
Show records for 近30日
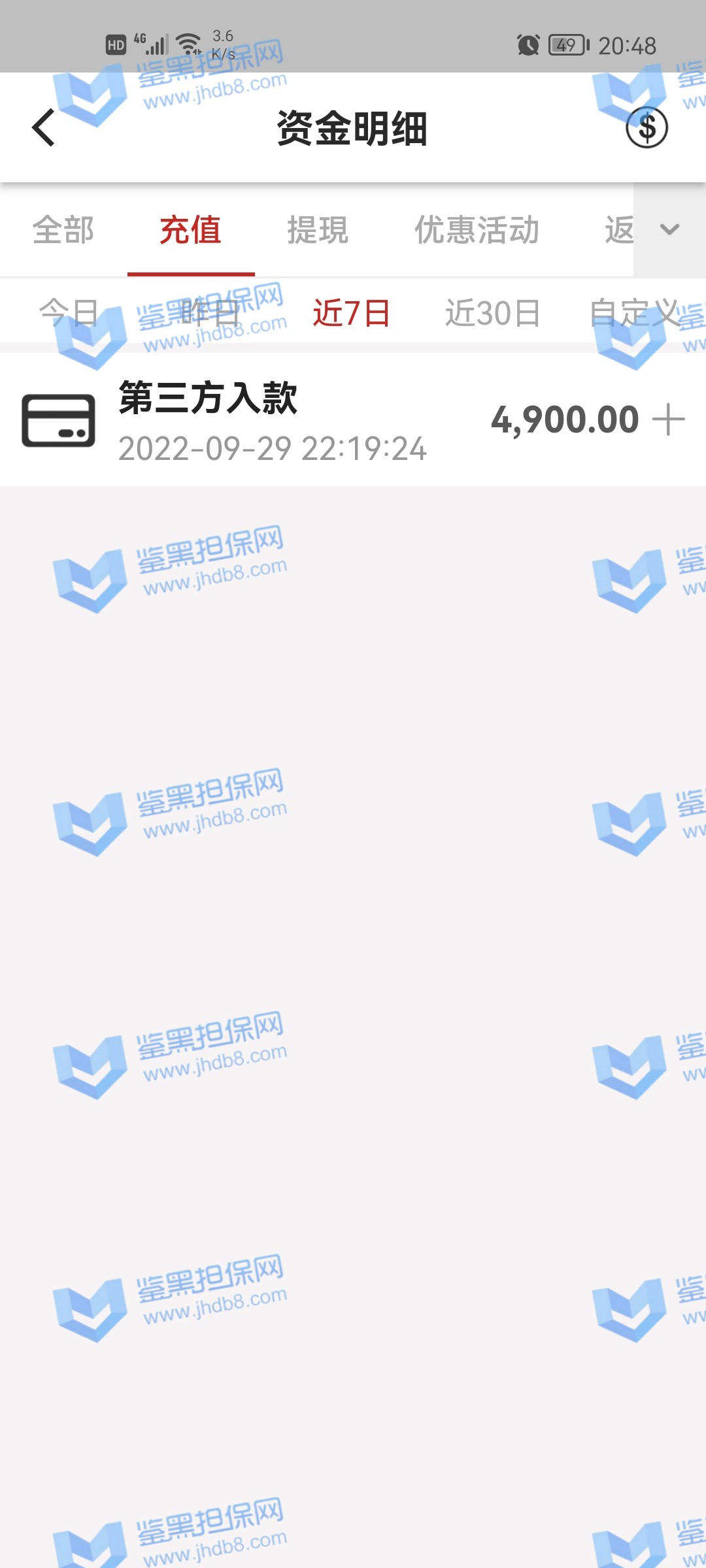tap(493, 312)
